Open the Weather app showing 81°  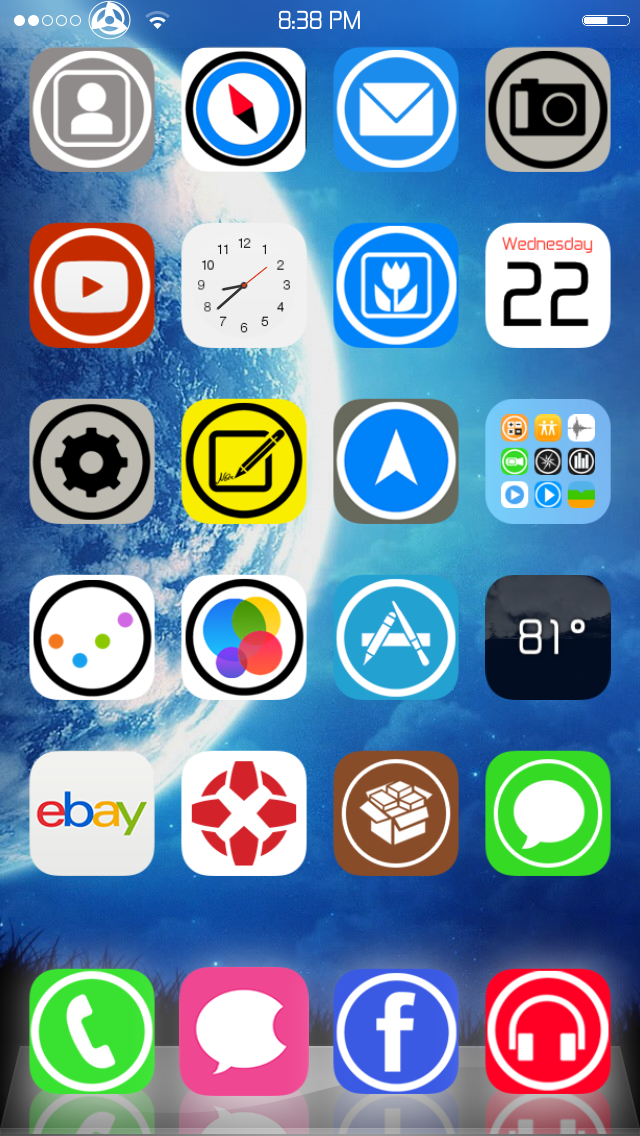548,637
